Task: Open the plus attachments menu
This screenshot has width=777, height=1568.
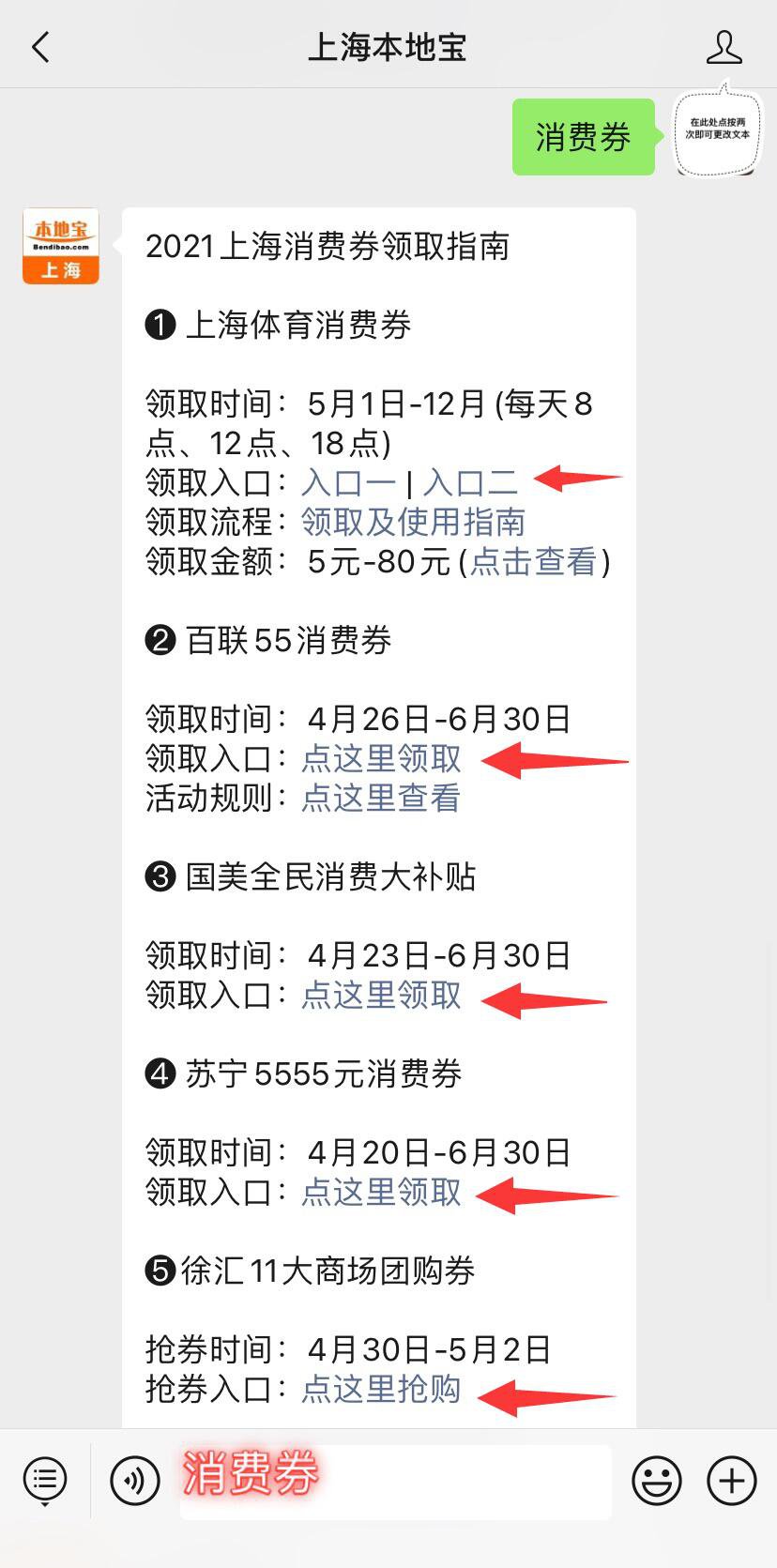Action: click(x=732, y=1482)
